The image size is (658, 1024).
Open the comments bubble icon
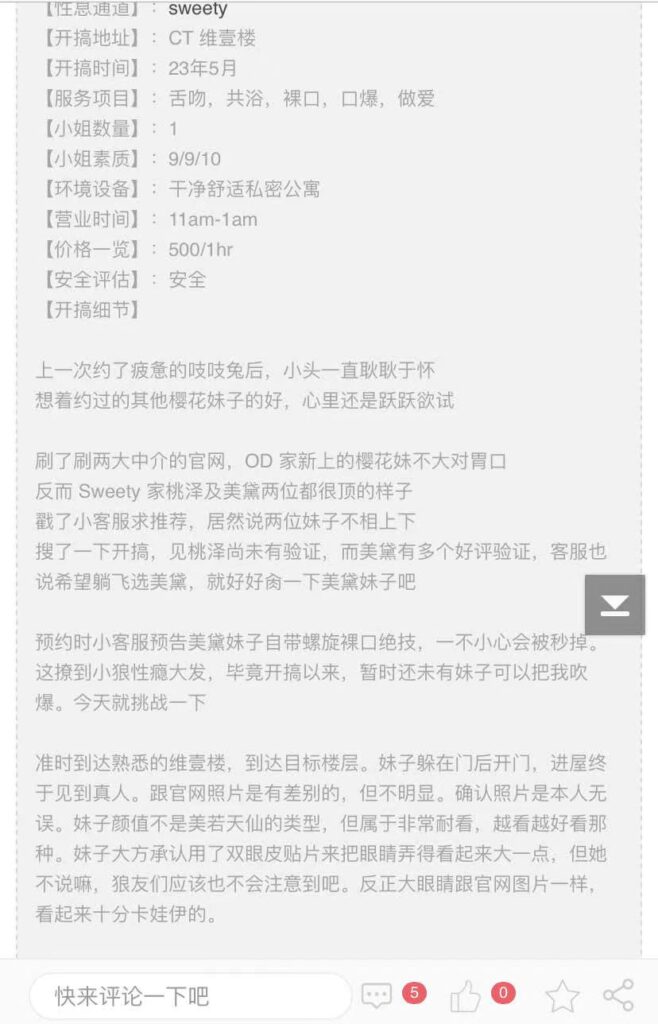pyautogui.click(x=377, y=996)
